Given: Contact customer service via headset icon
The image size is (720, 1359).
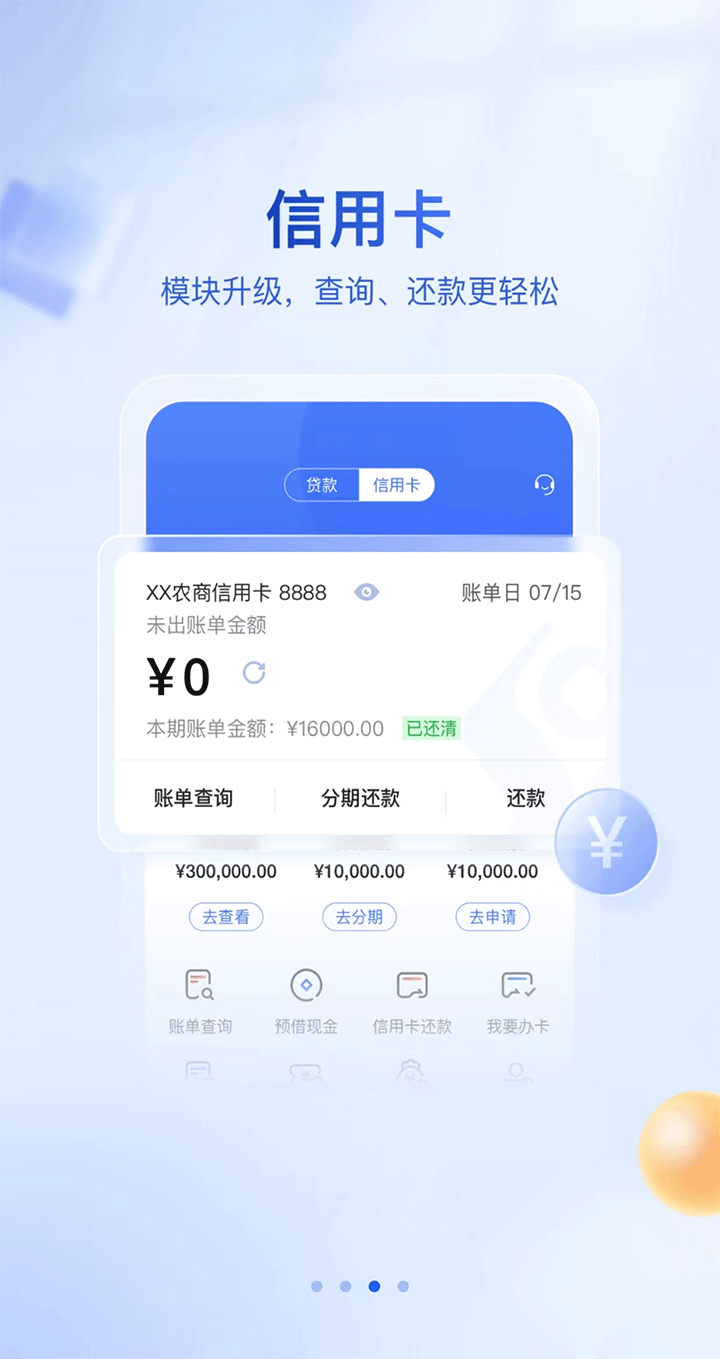Looking at the screenshot, I should pos(542,485).
